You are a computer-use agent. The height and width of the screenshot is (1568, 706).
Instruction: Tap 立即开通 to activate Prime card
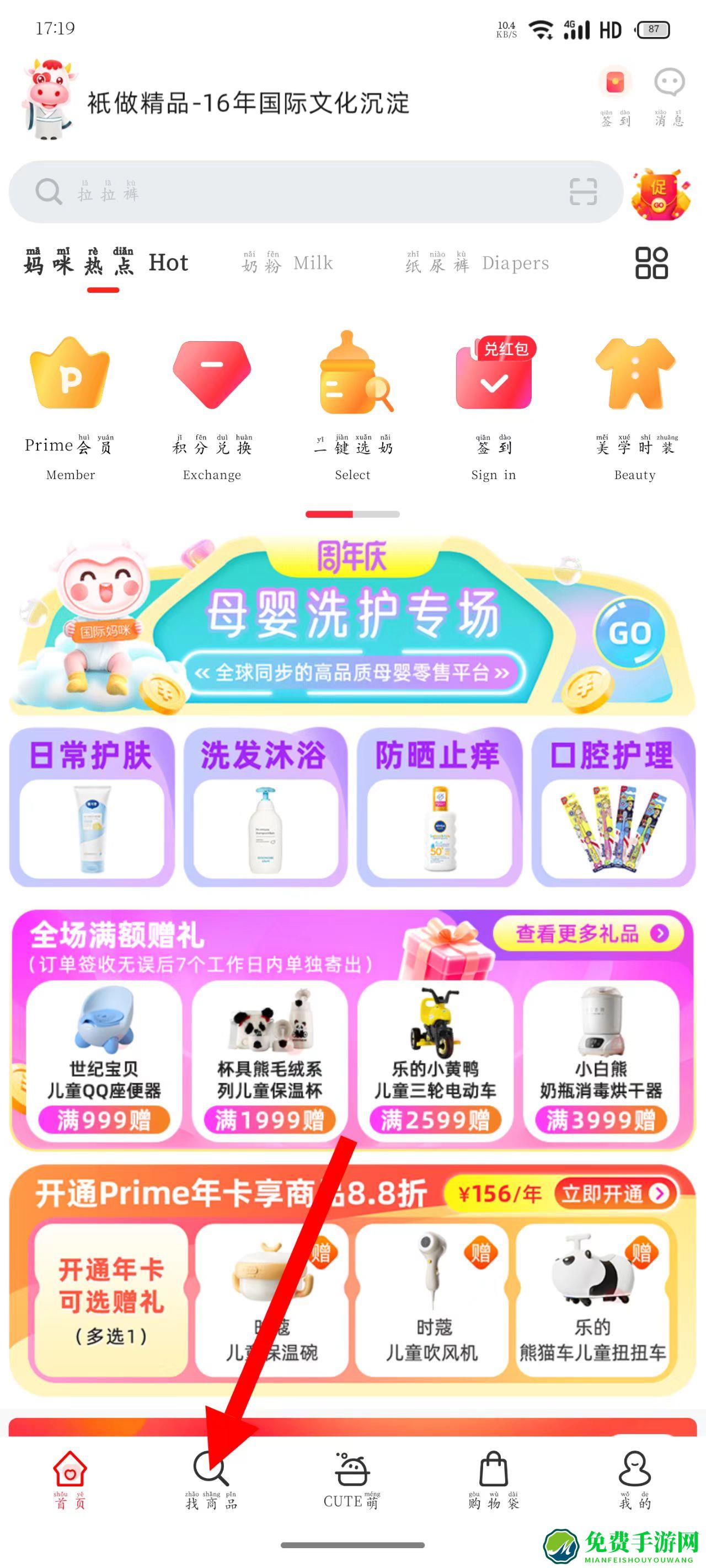point(615,1194)
